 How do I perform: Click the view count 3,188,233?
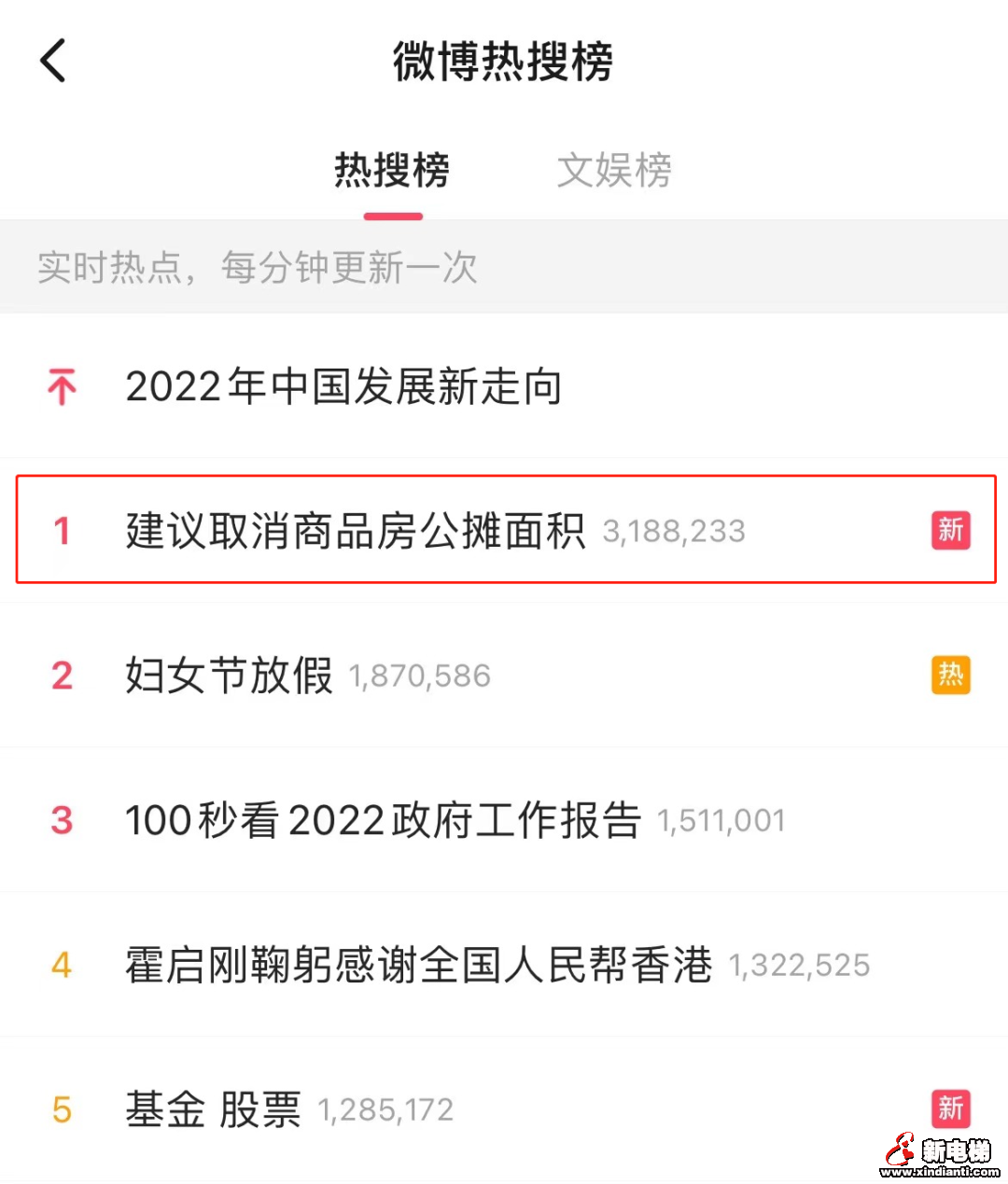[676, 530]
